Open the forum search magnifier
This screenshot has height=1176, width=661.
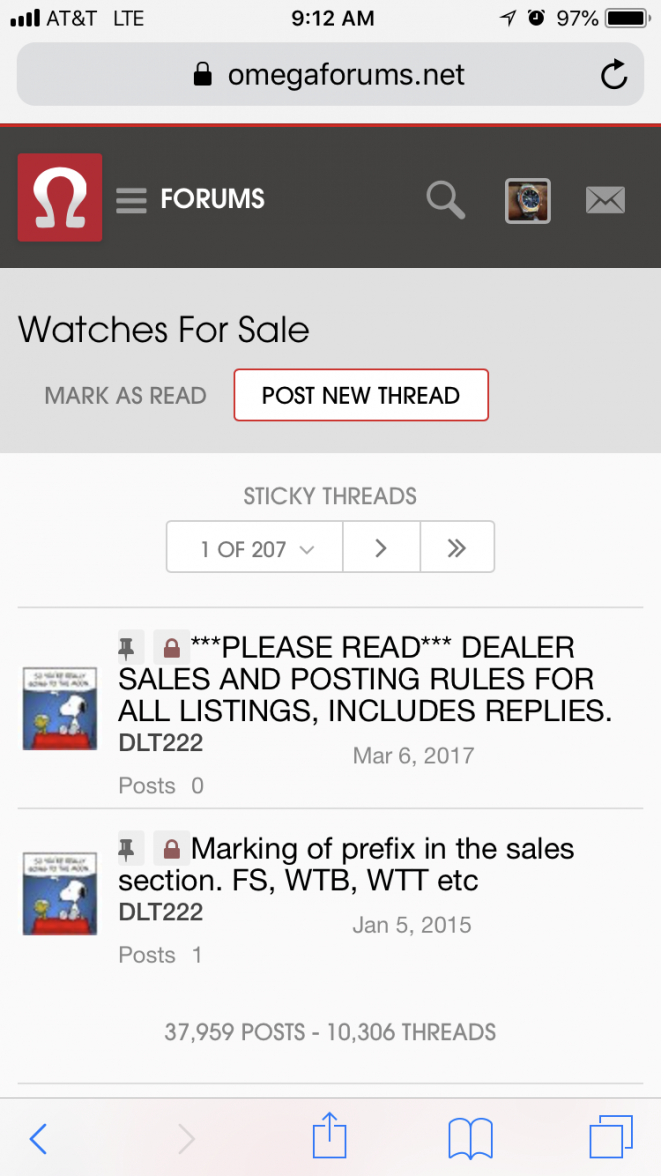pyautogui.click(x=445, y=200)
